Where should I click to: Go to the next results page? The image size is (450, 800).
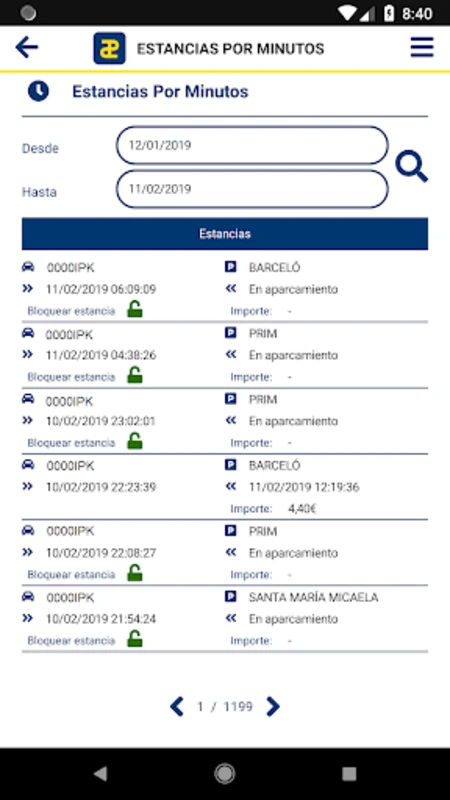pyautogui.click(x=273, y=707)
